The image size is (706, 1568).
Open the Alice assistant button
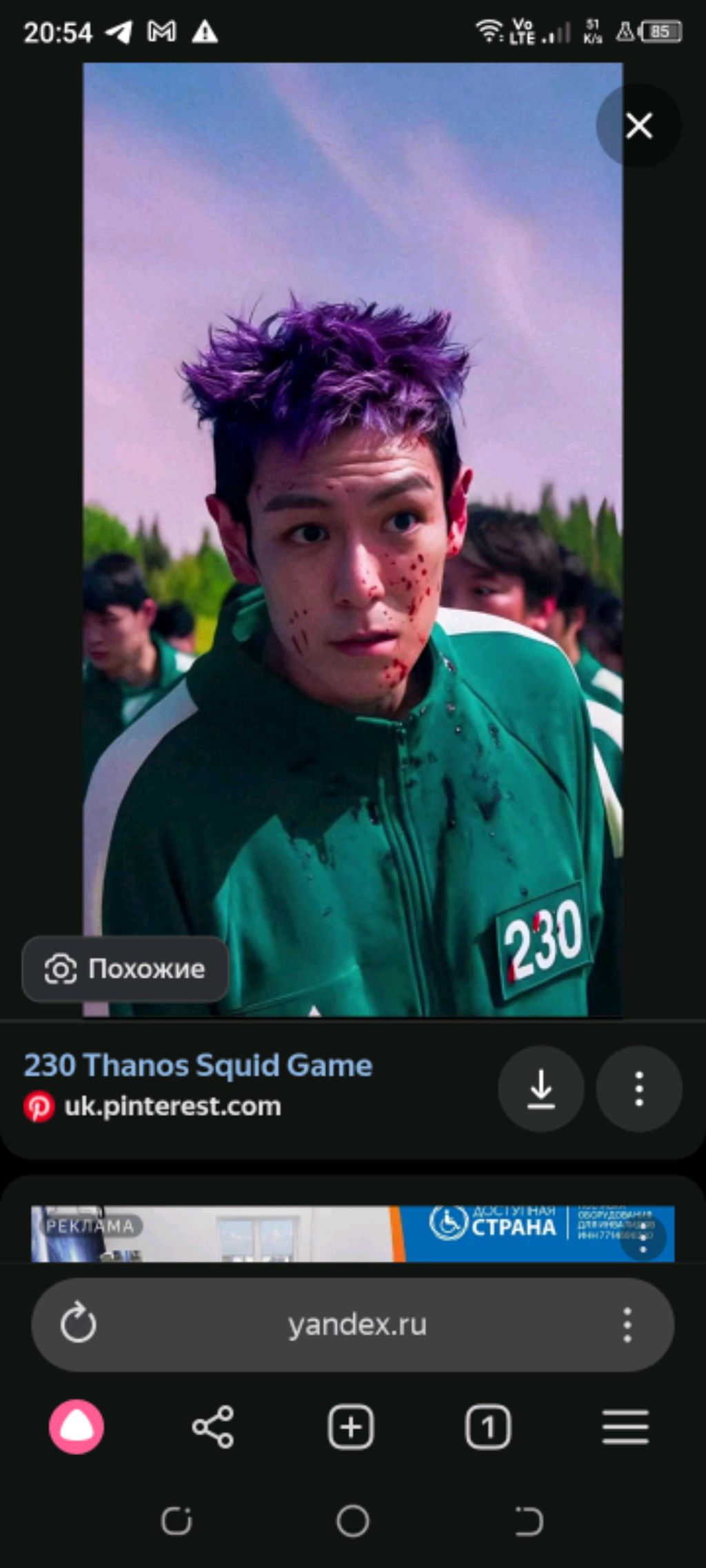[x=77, y=1426]
